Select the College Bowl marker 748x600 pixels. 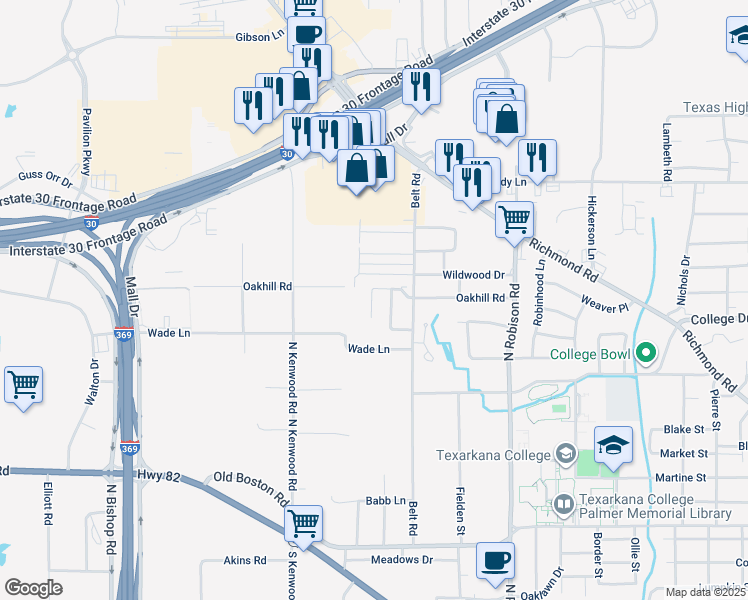(x=646, y=353)
